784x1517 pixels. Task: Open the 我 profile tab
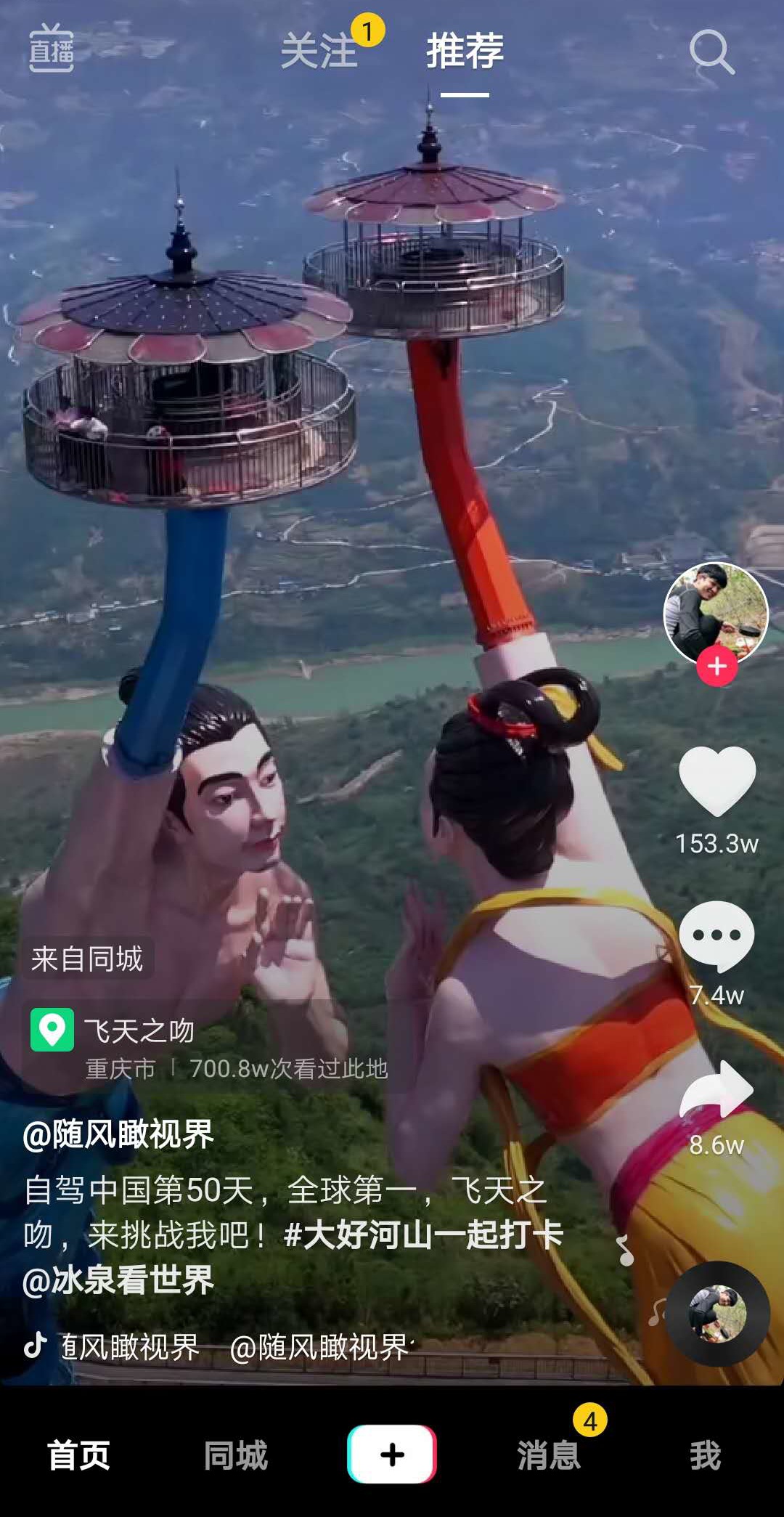tap(705, 1455)
